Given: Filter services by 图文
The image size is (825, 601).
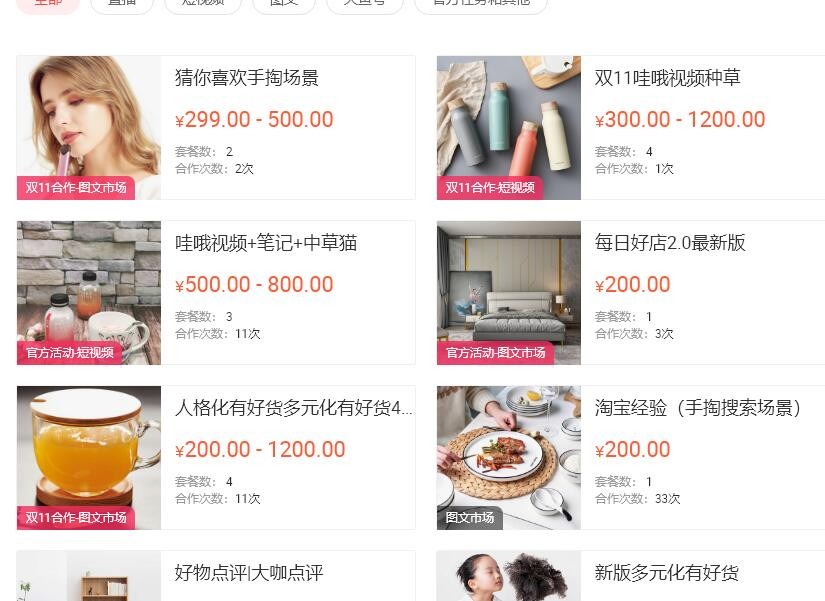Looking at the screenshot, I should pyautogui.click(x=283, y=4).
